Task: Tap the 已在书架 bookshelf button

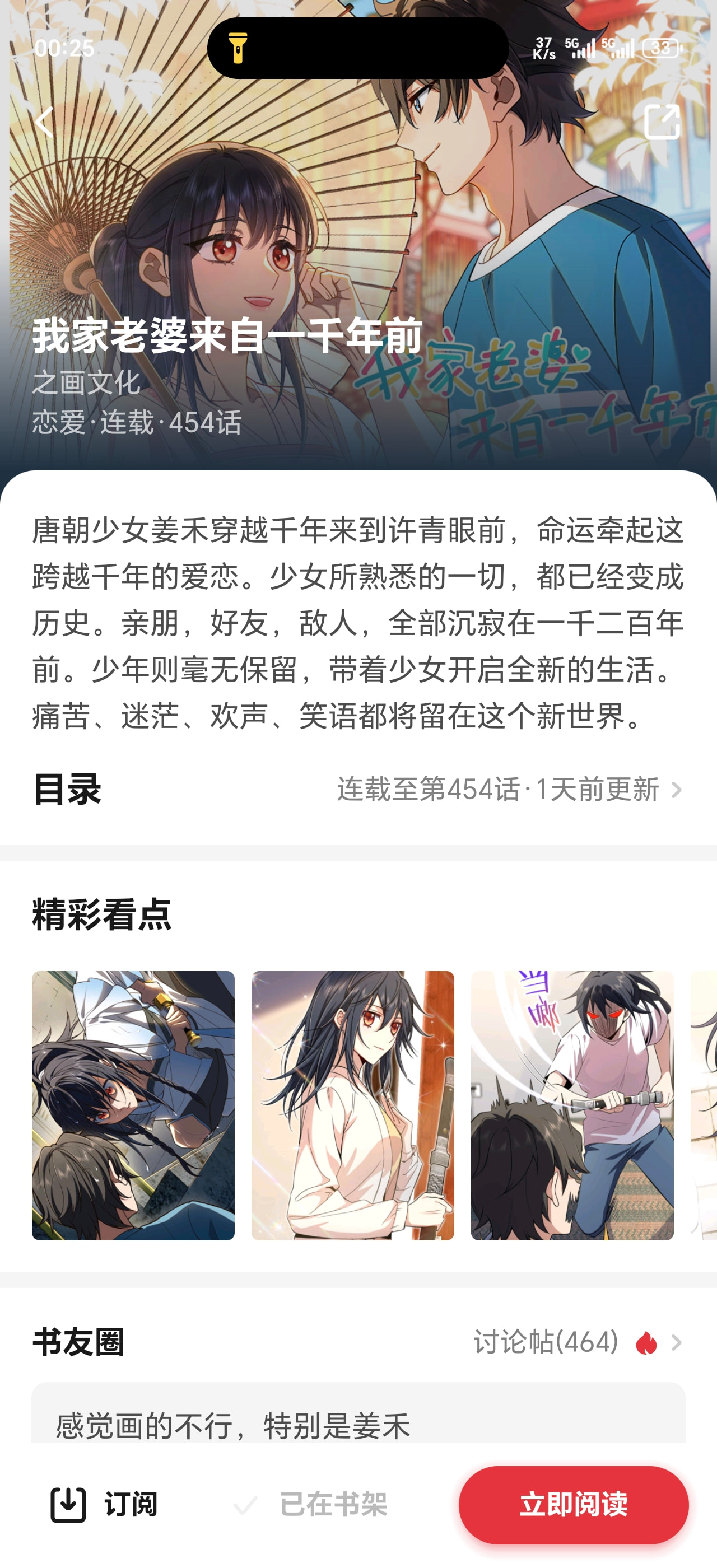Action: [x=310, y=1504]
